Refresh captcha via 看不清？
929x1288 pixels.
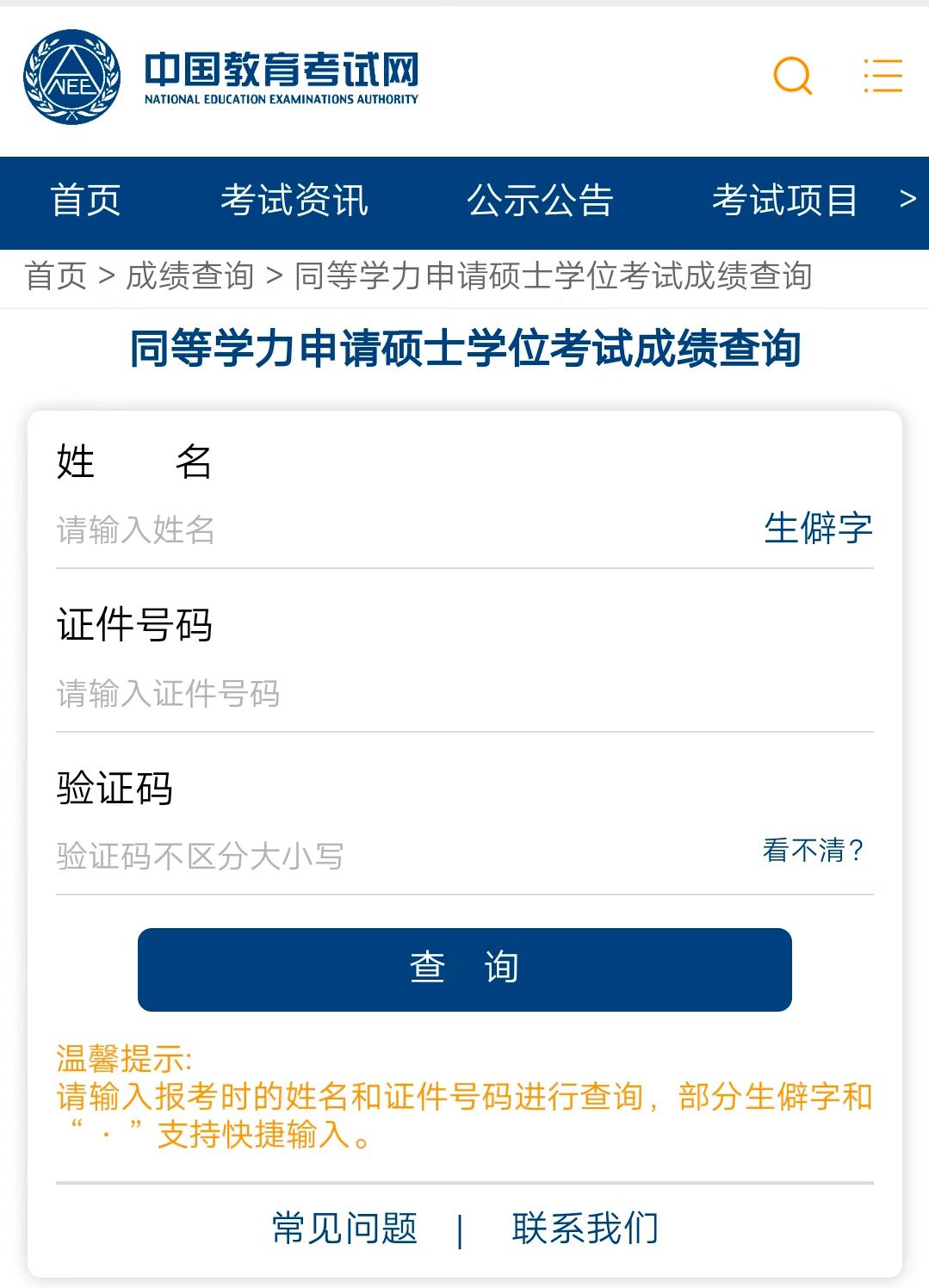pos(813,851)
